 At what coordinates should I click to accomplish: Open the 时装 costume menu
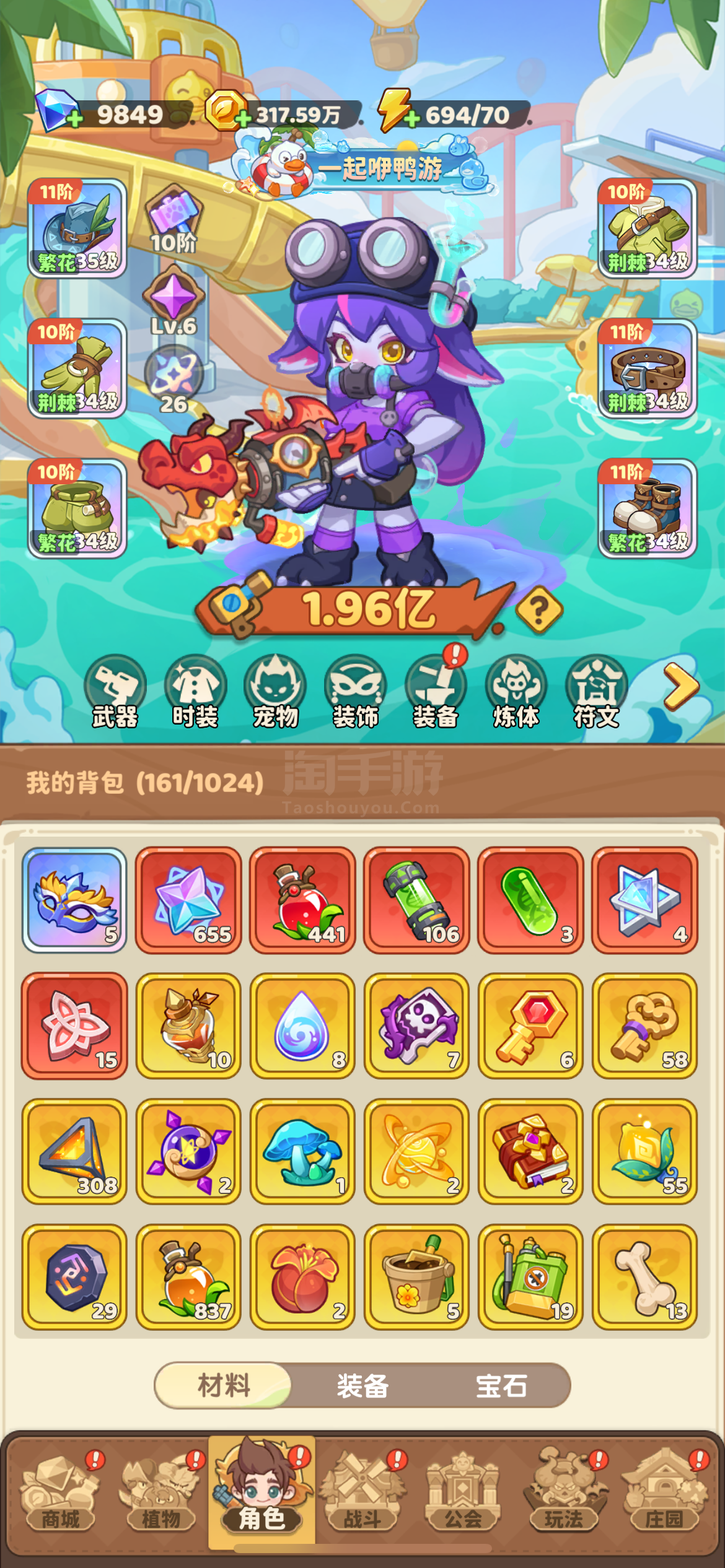(195, 691)
